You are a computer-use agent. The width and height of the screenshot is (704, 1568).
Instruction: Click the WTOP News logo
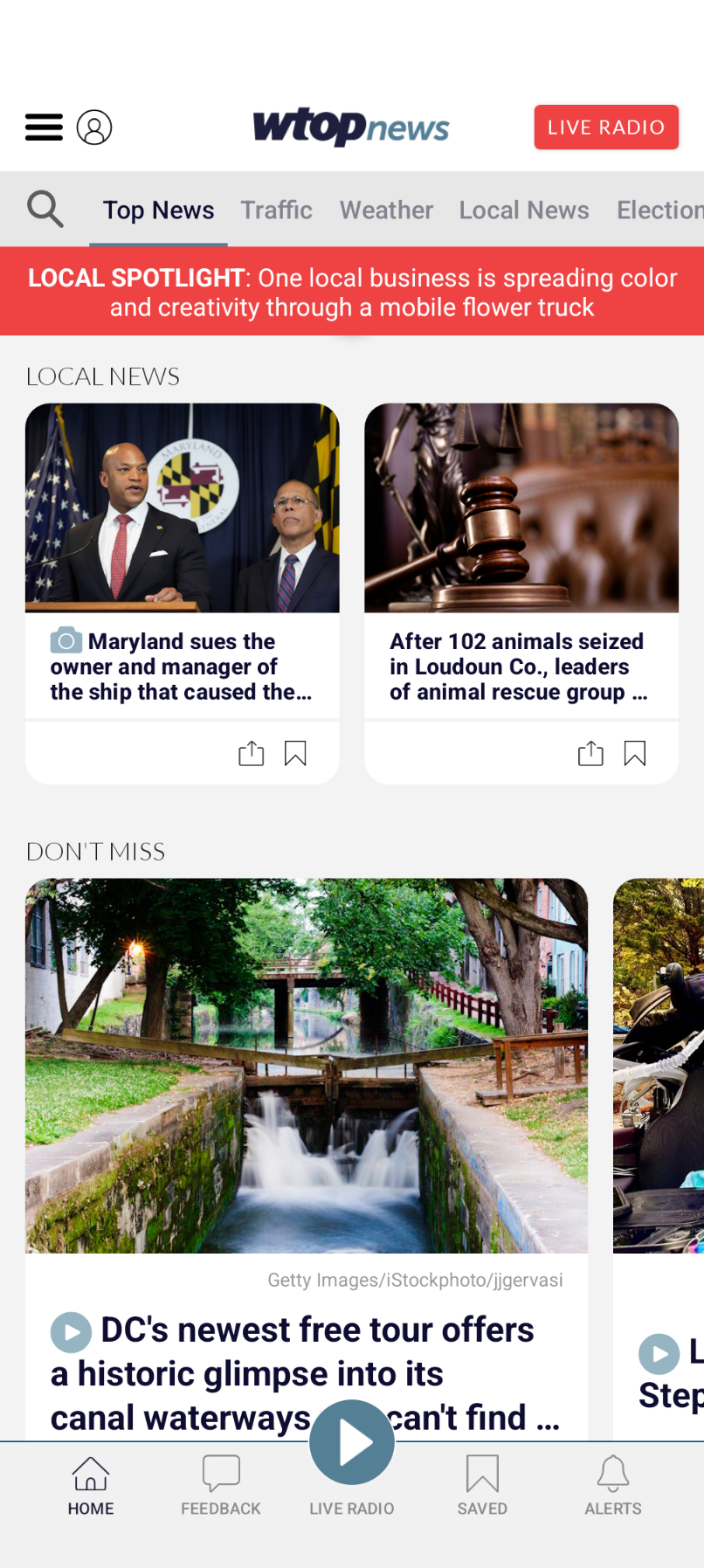pos(350,127)
